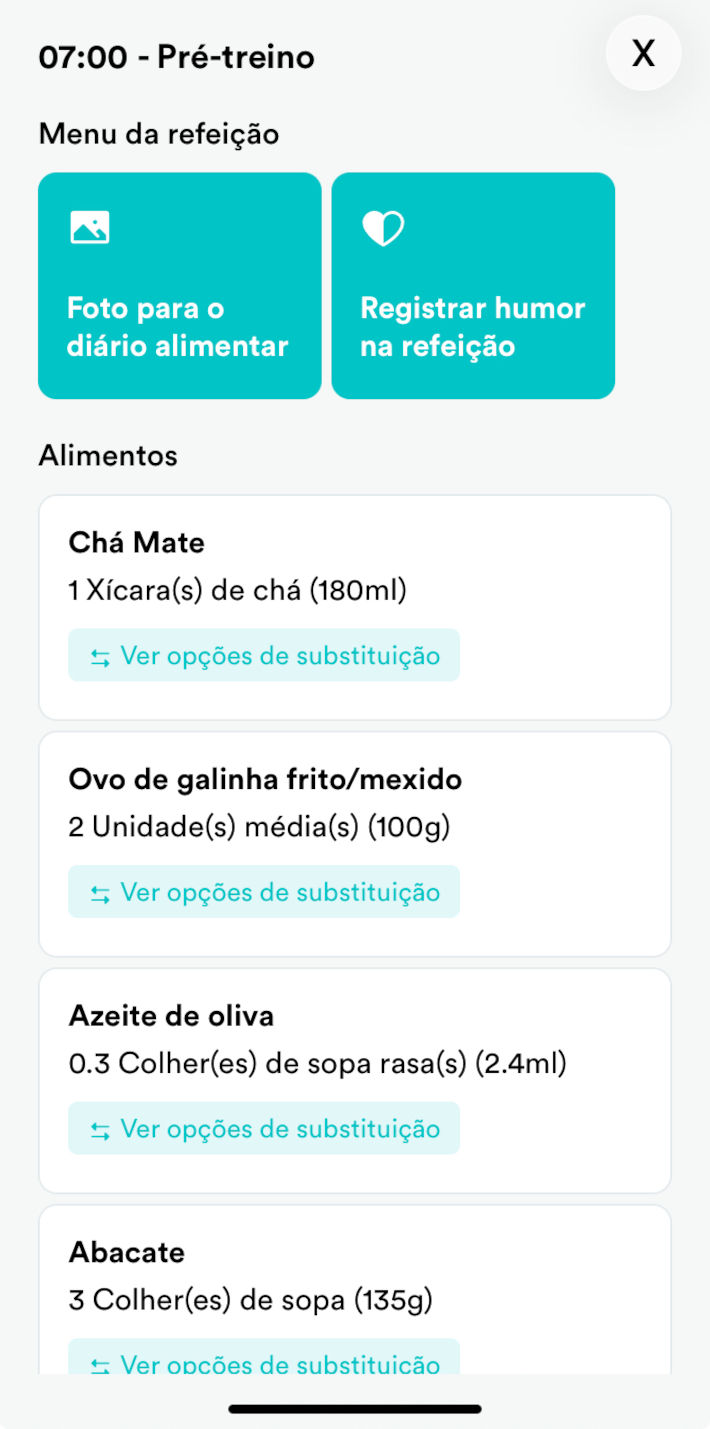View substitution options for Chá Mate
The width and height of the screenshot is (710, 1429).
coord(264,656)
